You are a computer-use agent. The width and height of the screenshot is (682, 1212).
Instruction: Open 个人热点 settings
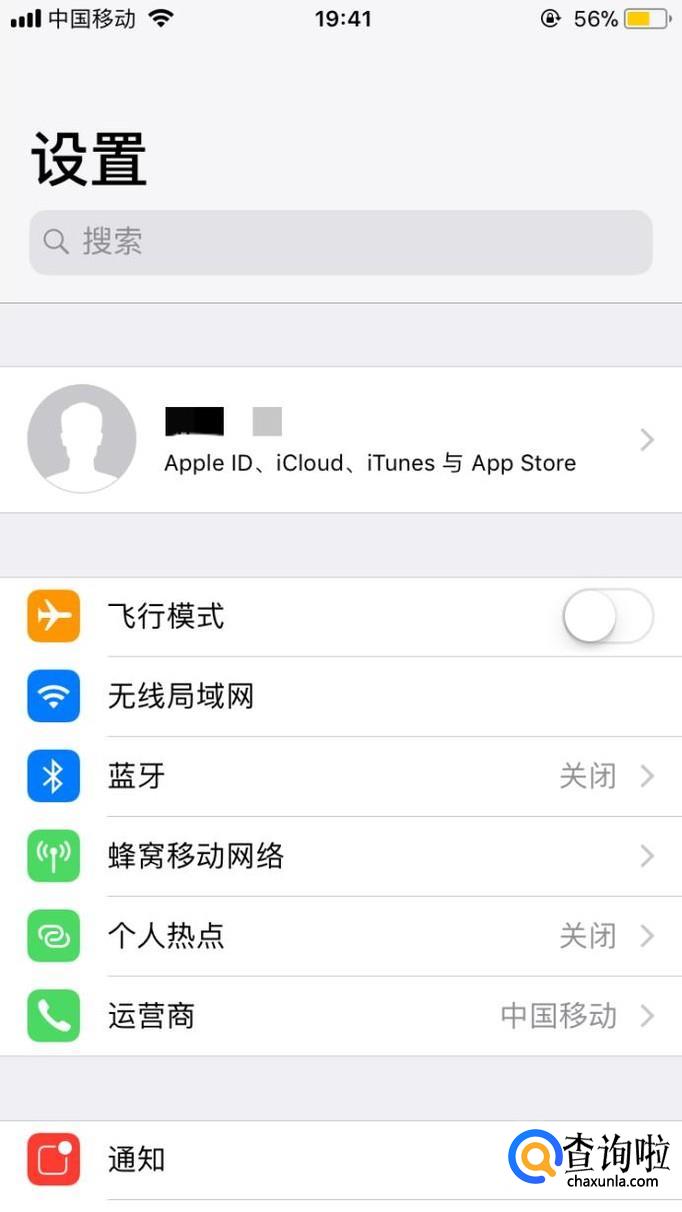point(340,936)
